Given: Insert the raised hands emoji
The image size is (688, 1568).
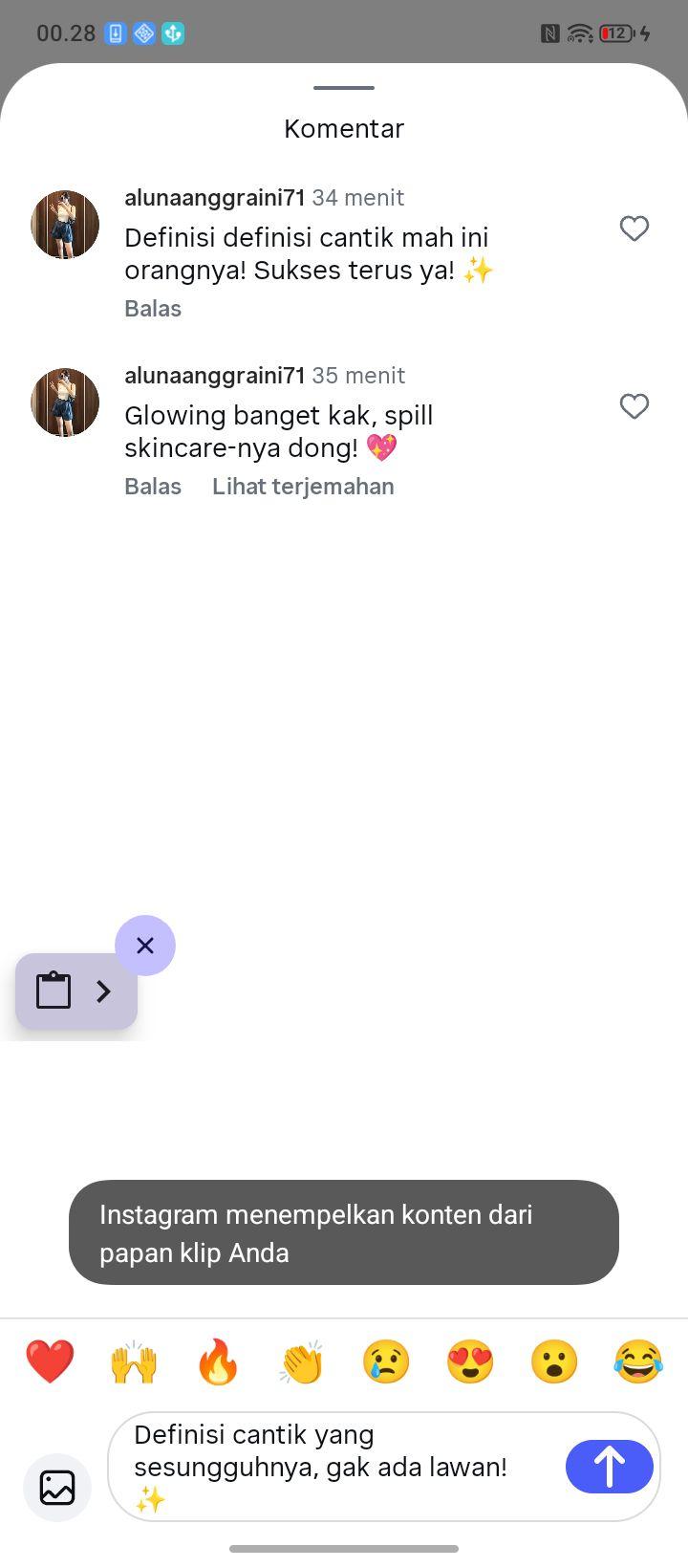Looking at the screenshot, I should (x=134, y=1361).
